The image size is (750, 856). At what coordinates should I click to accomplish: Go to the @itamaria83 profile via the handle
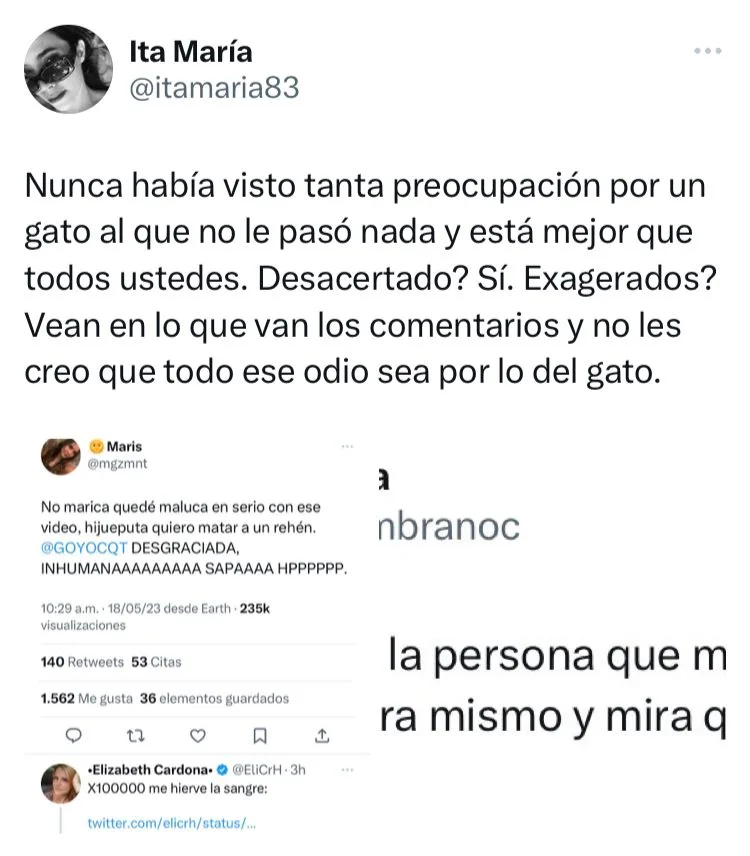tap(214, 88)
